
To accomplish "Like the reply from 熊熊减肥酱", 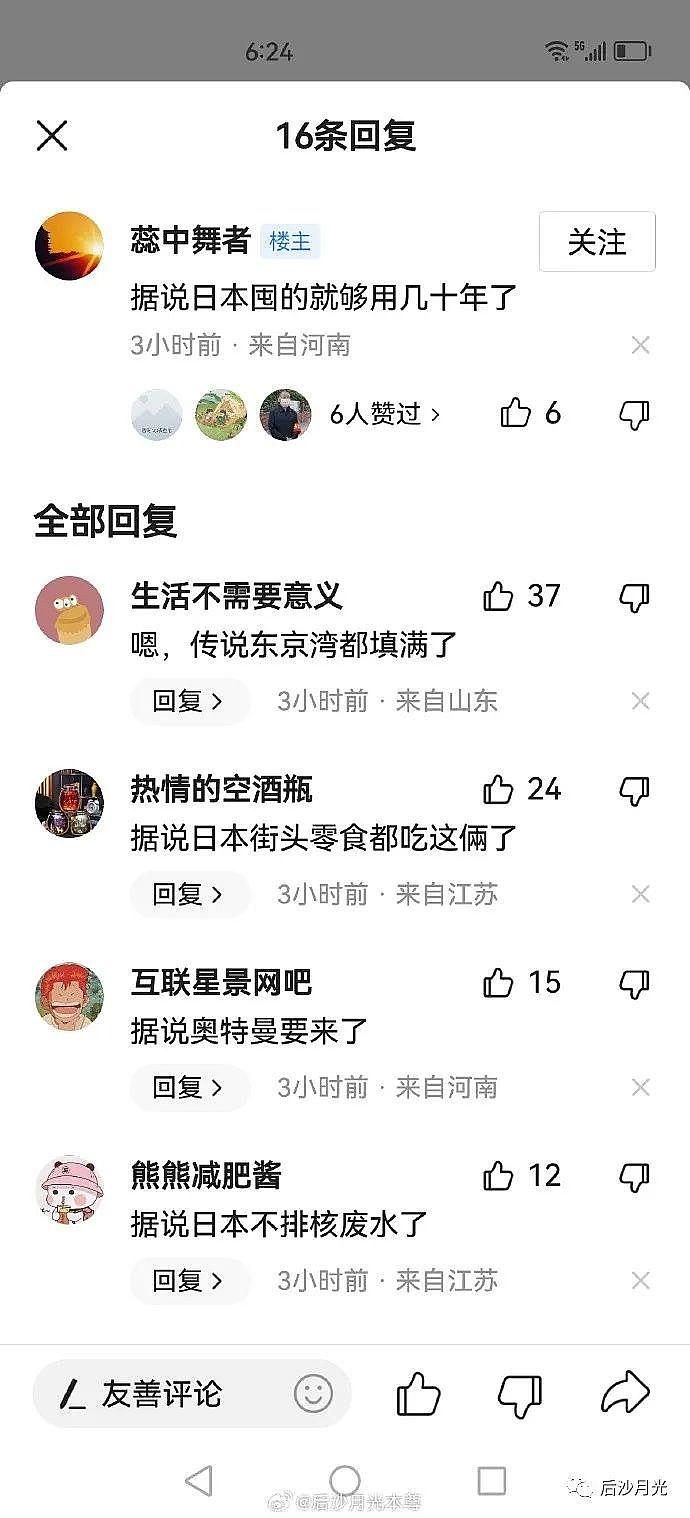I will pos(498,1176).
